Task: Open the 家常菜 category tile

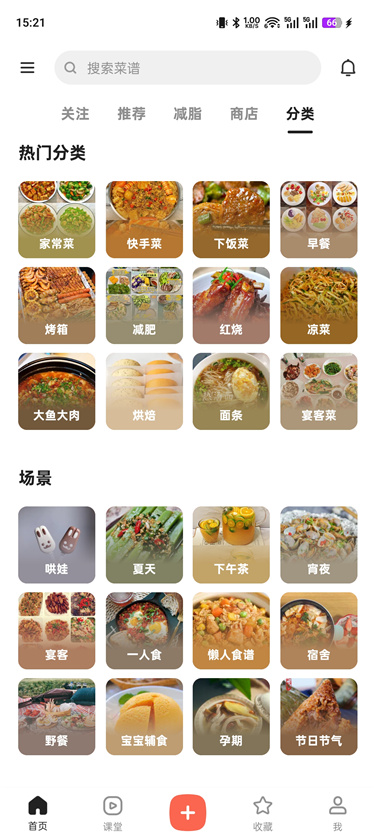Action: [x=57, y=220]
